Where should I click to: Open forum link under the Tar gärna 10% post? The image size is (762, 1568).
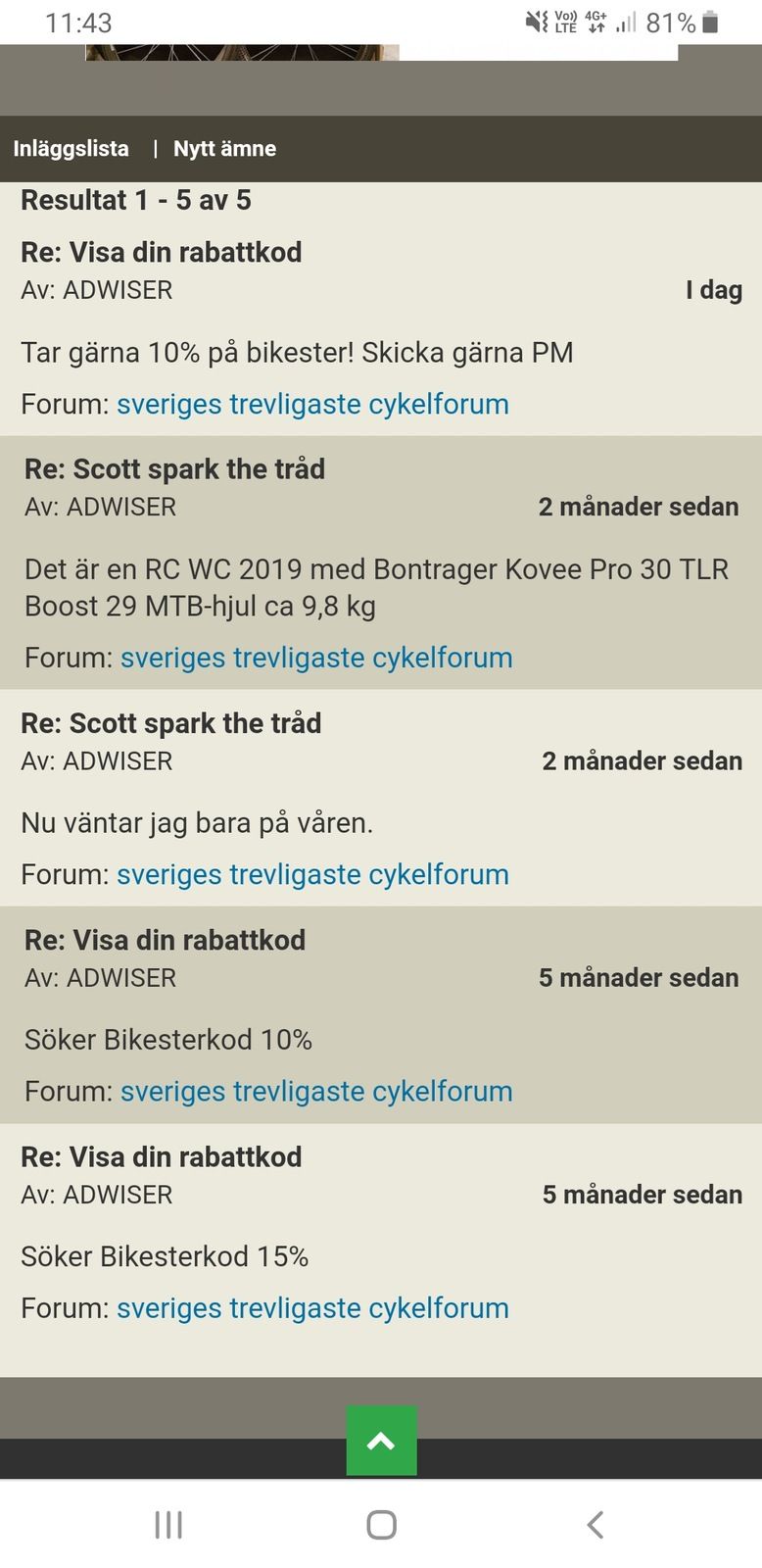(312, 405)
